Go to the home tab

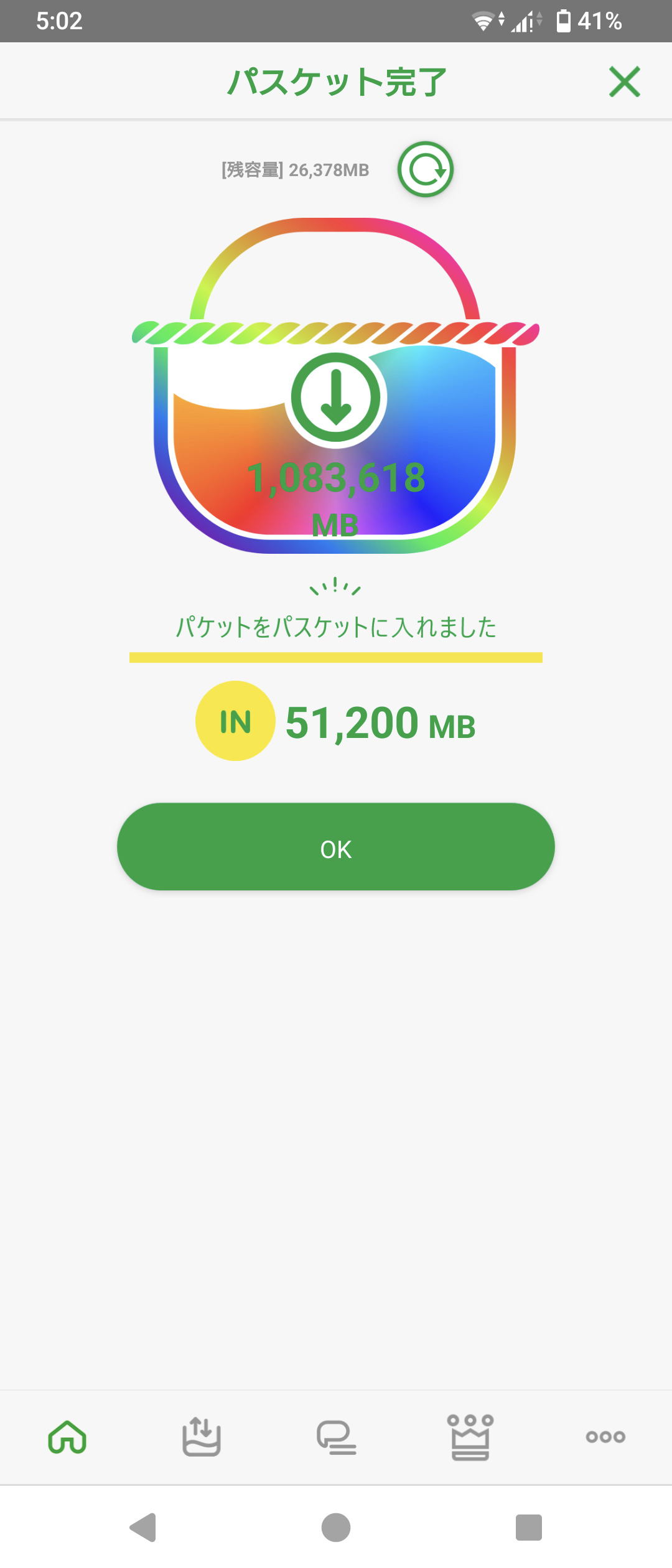(x=67, y=1437)
